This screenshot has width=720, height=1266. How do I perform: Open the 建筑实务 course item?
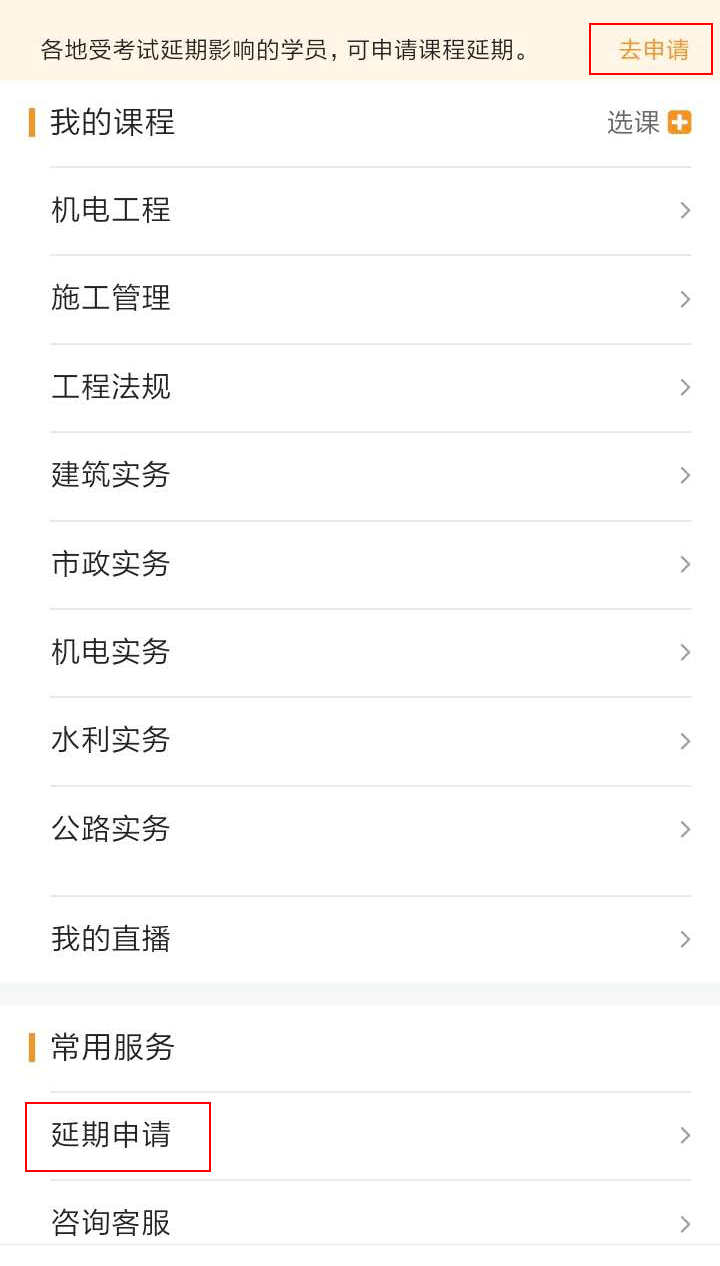[110, 475]
